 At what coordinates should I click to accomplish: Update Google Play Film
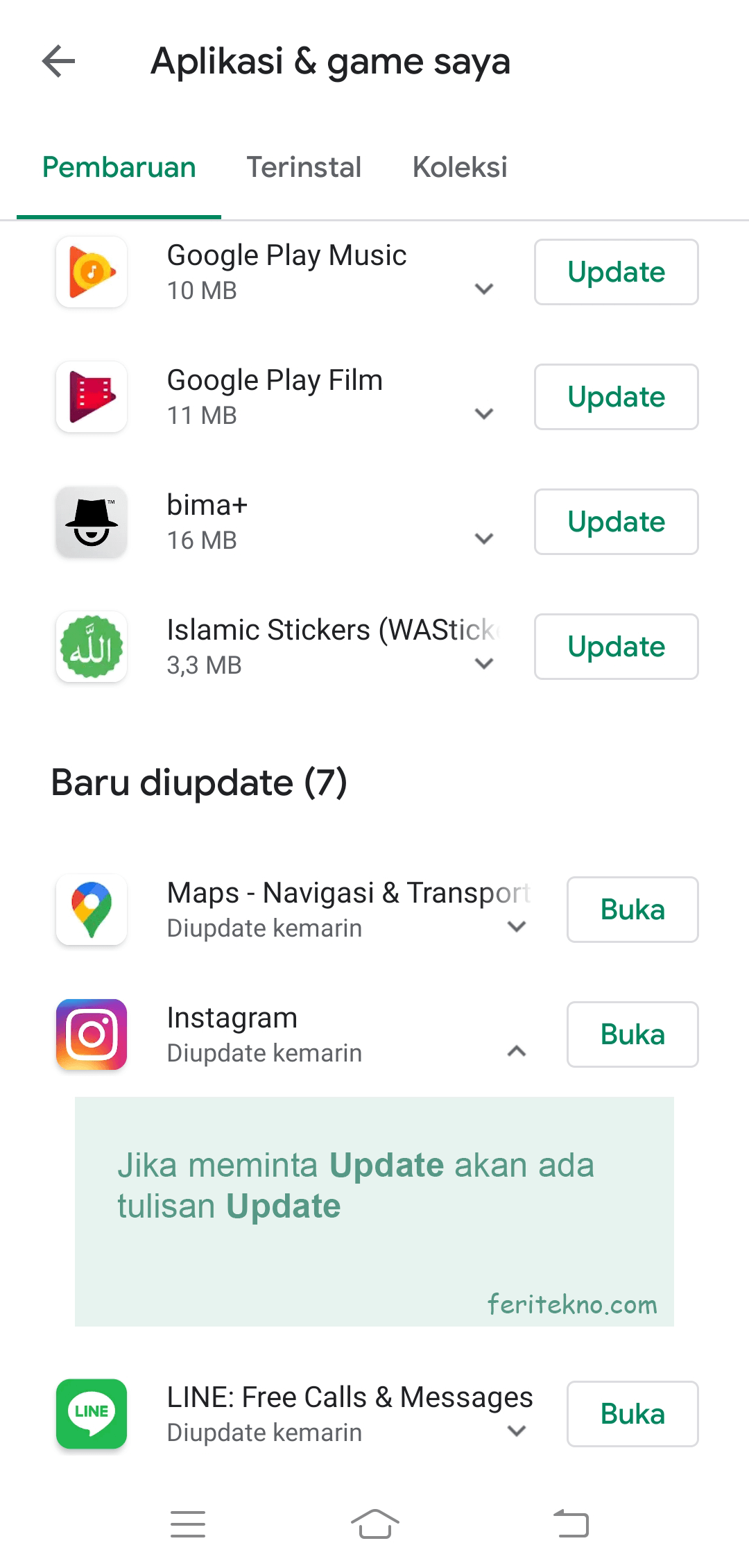[616, 397]
